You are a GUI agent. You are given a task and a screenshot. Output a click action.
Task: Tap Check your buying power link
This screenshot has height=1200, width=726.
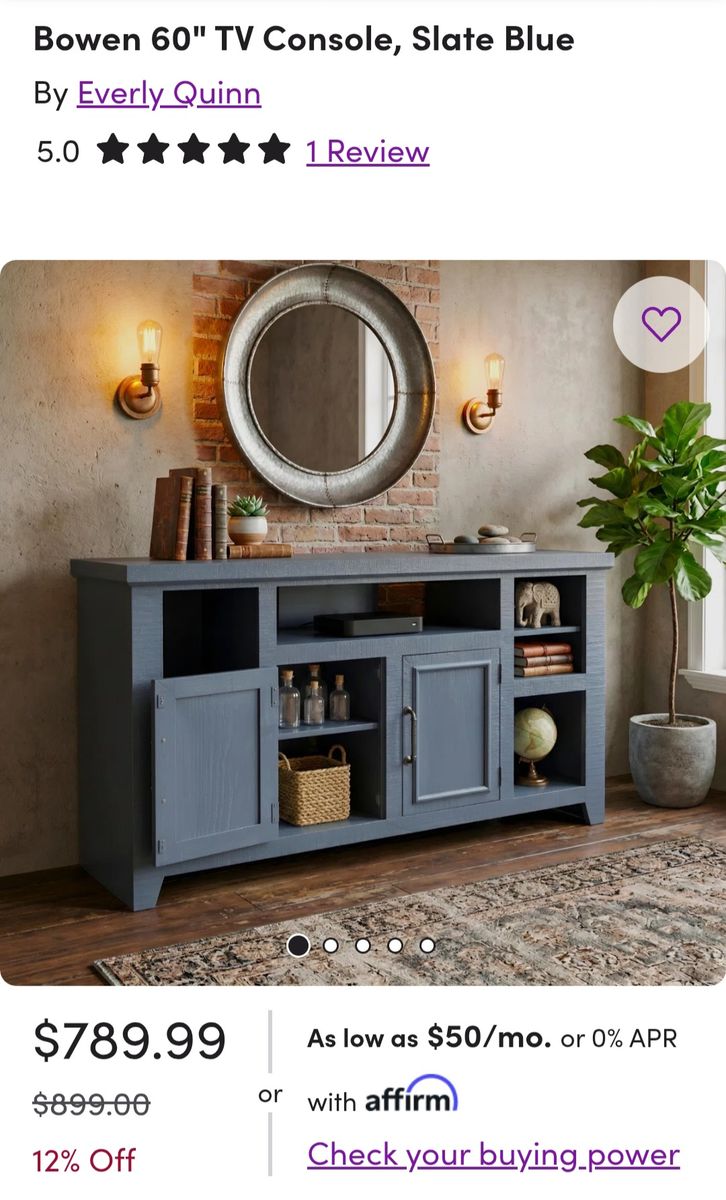(494, 1155)
